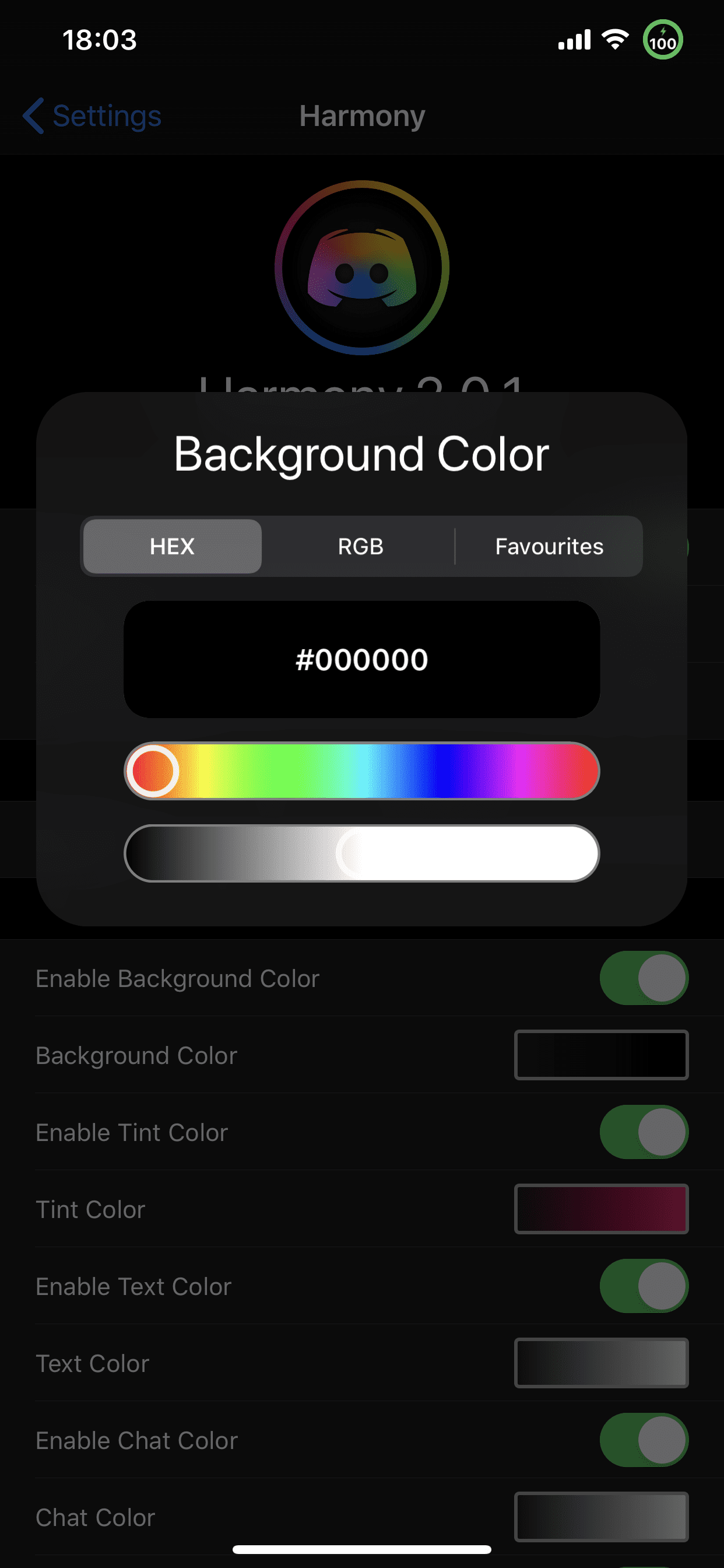This screenshot has width=724, height=1568.
Task: Tap the #000000 hex value field
Action: [361, 659]
